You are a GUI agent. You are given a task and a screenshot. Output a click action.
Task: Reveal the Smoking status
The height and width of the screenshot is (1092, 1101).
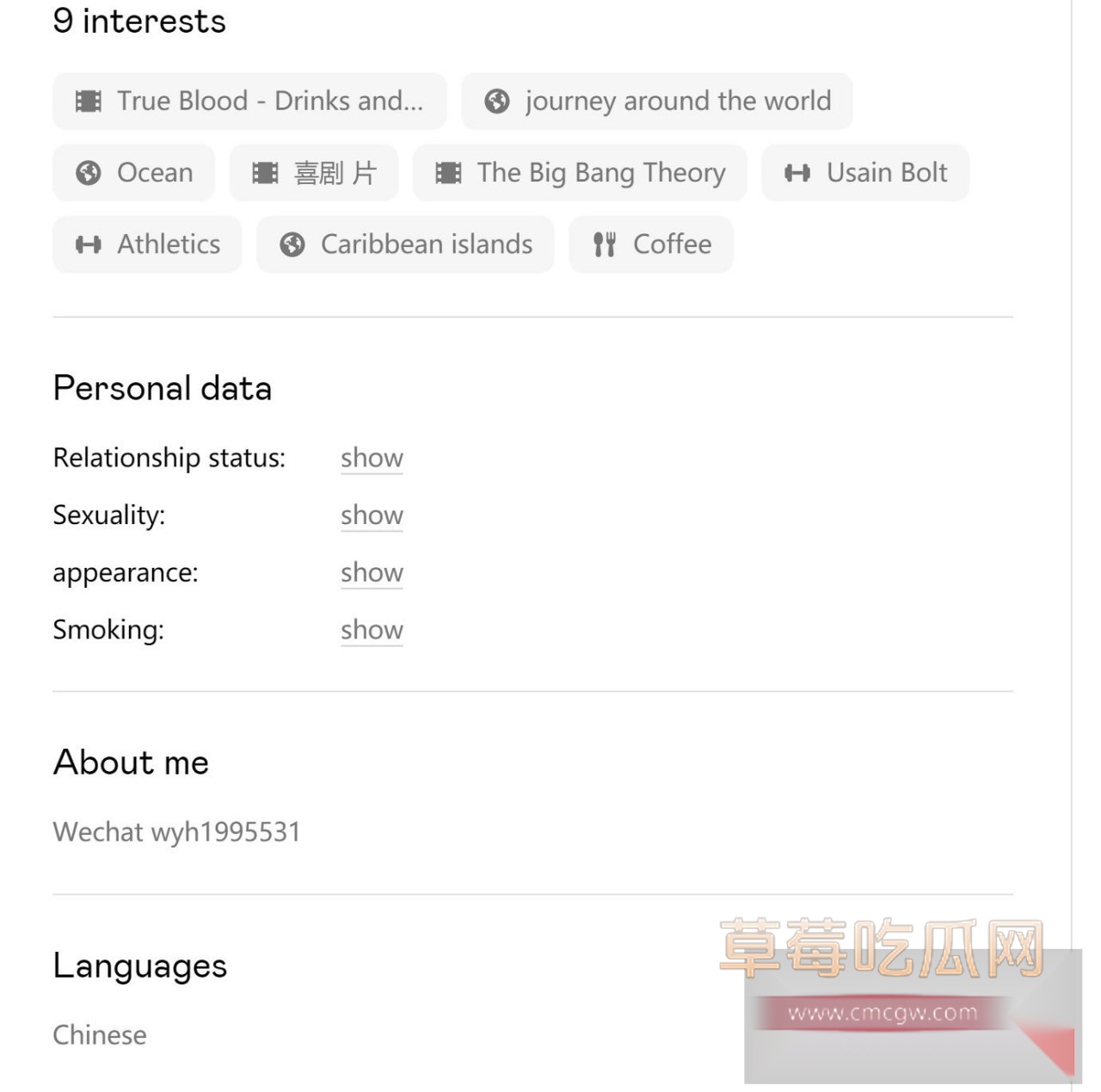[372, 630]
